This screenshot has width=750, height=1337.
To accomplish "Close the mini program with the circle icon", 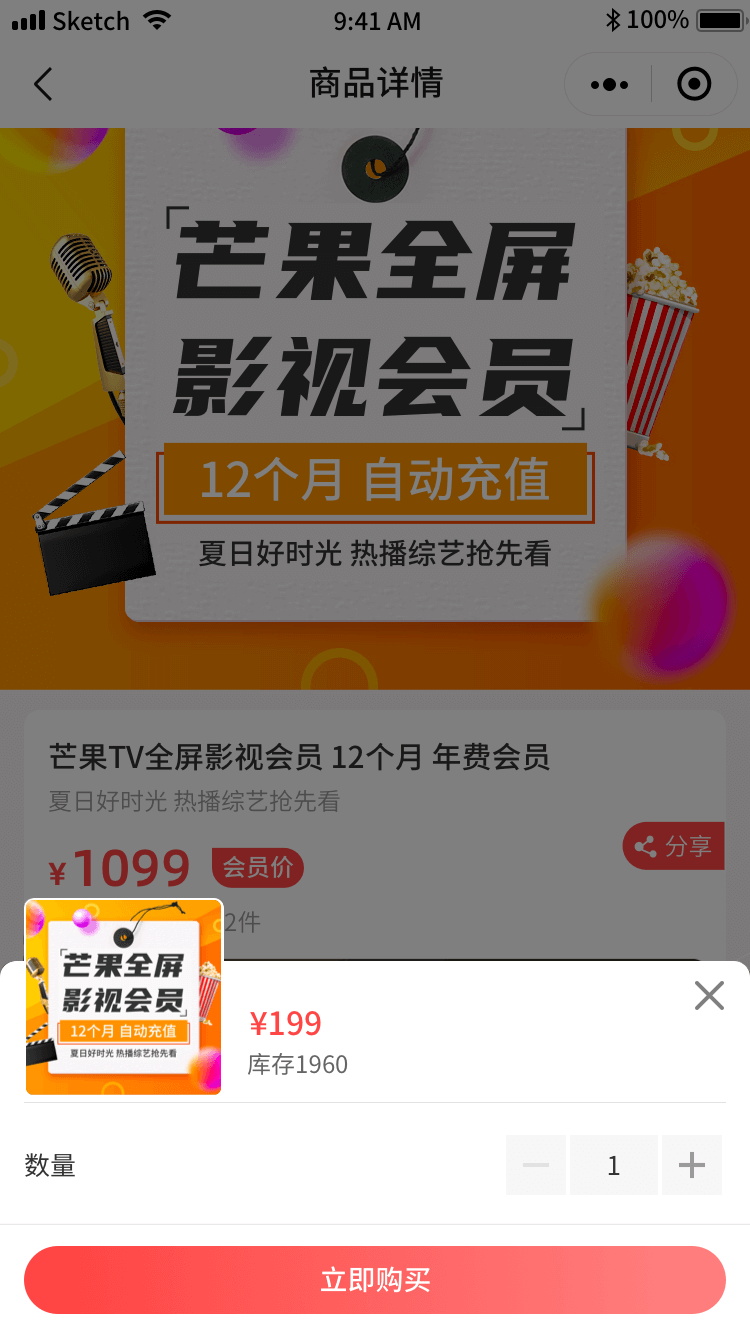I will 694,85.
